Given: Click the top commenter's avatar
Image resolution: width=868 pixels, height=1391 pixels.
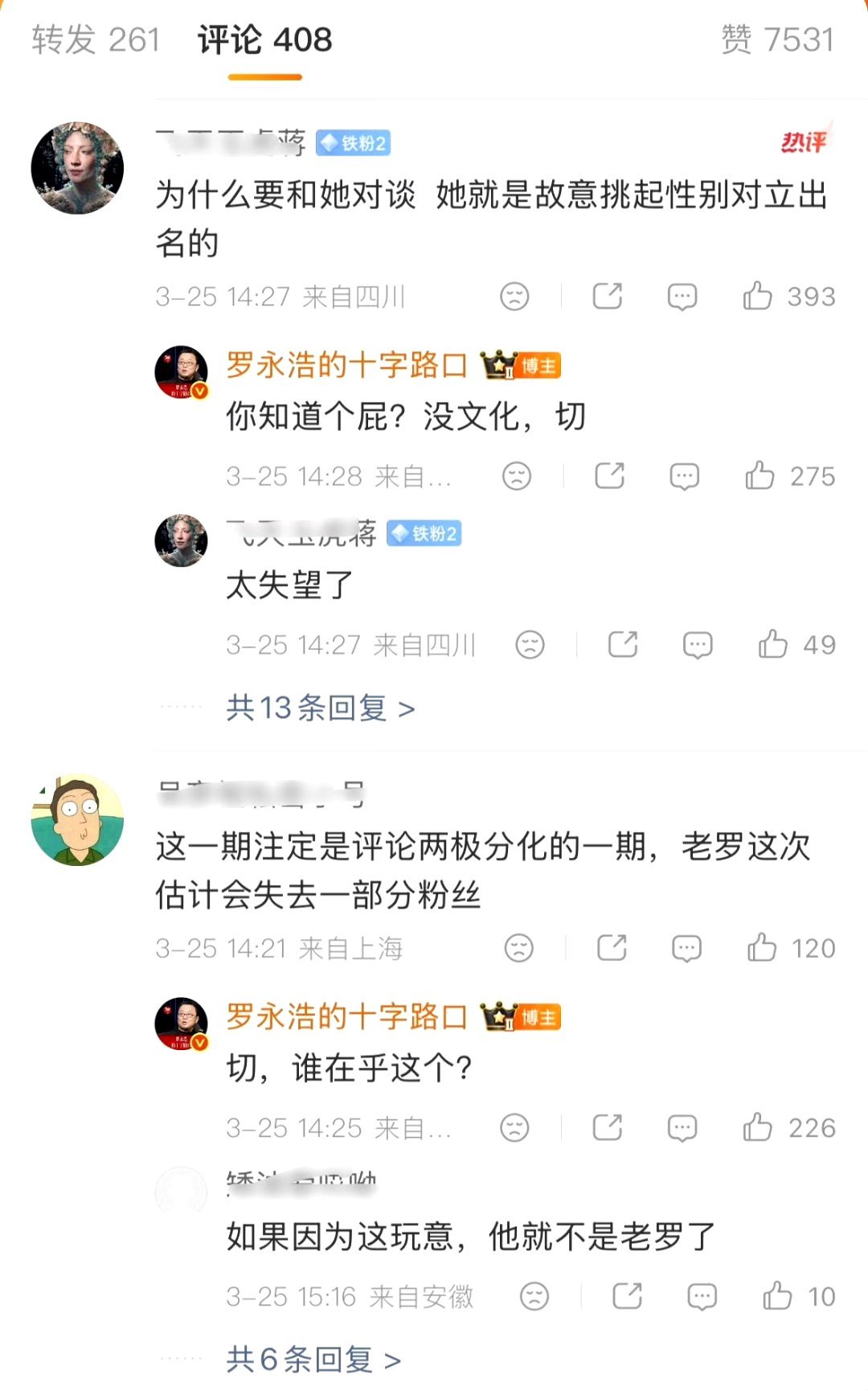Looking at the screenshot, I should (76, 166).
